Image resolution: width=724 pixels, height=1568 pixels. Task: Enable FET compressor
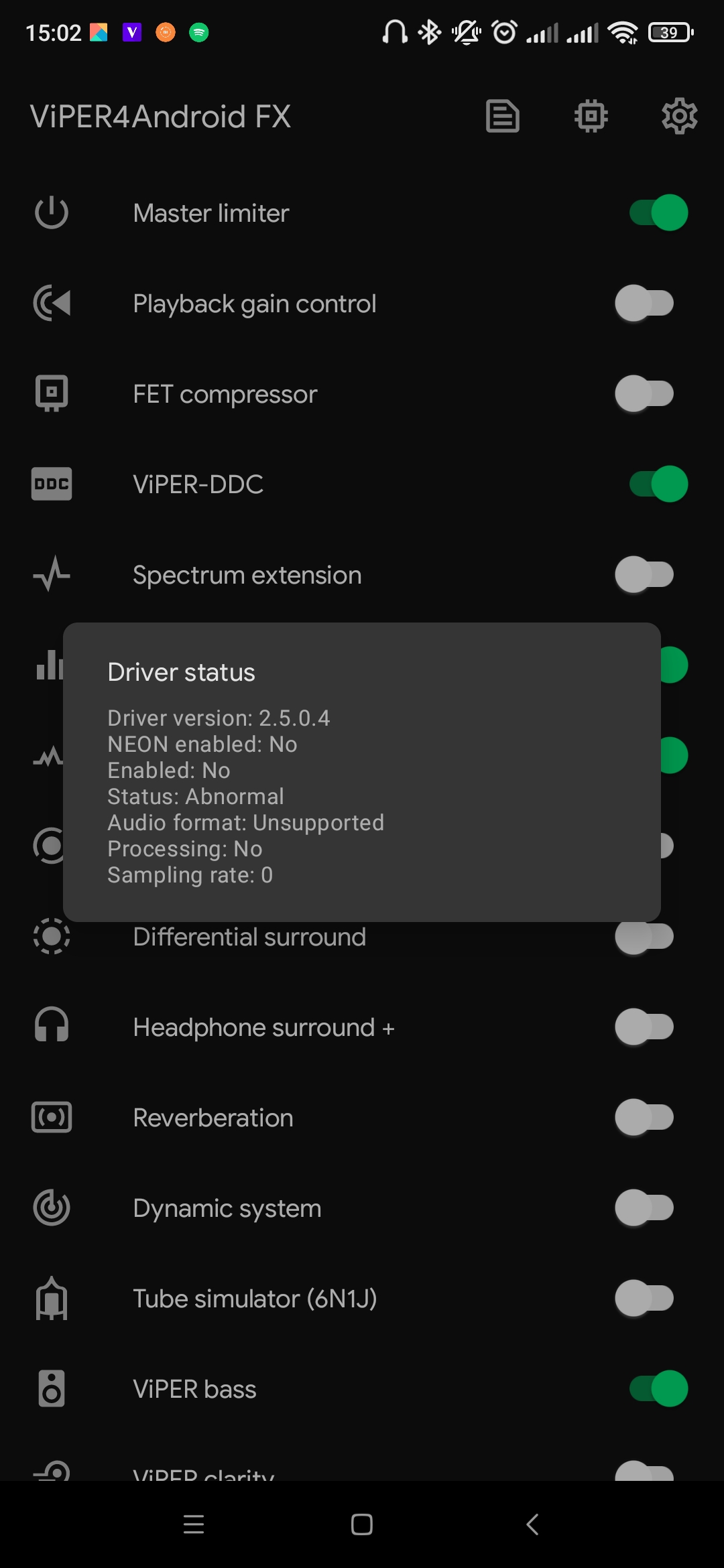click(644, 394)
